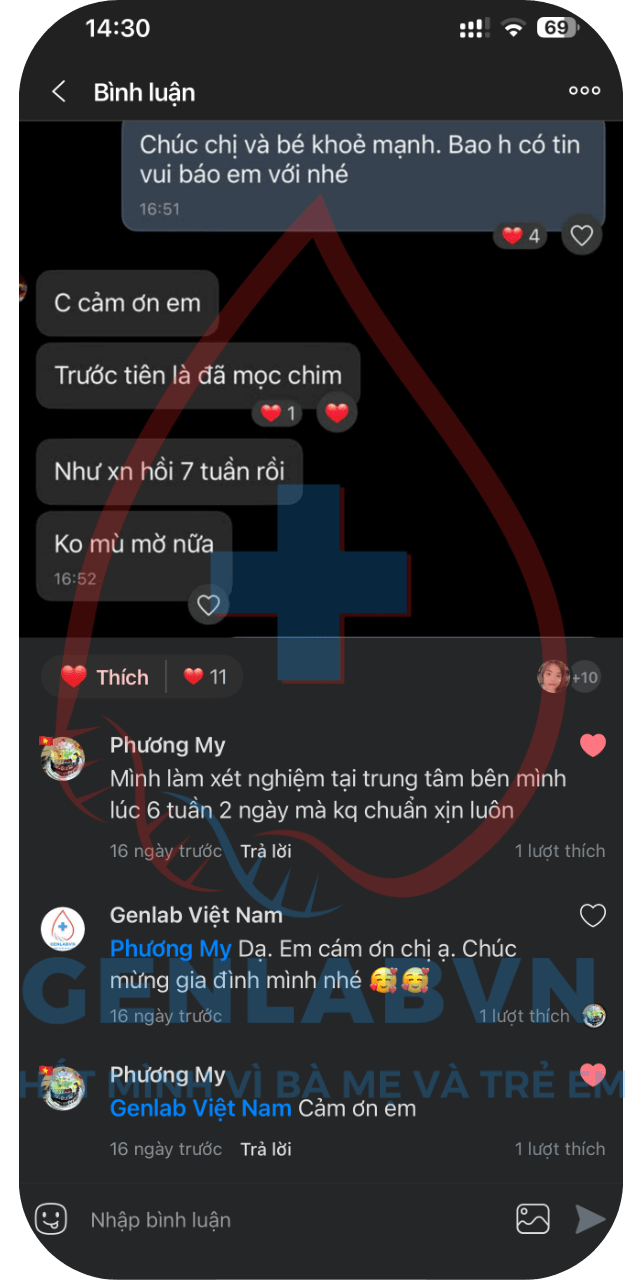This screenshot has width=642, height=1280.
Task: Open the sticker emoji picker
Action: tap(51, 1219)
